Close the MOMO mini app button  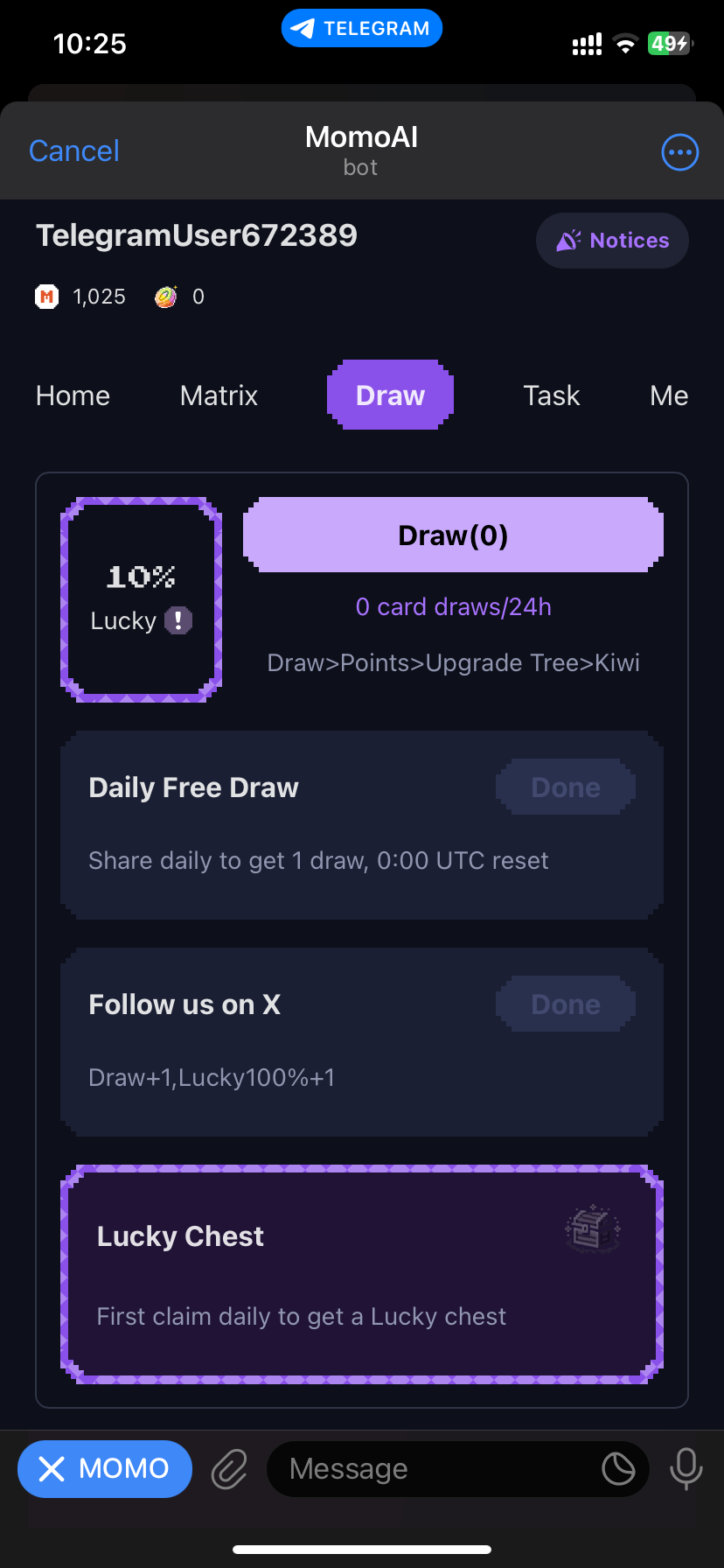click(x=105, y=1469)
